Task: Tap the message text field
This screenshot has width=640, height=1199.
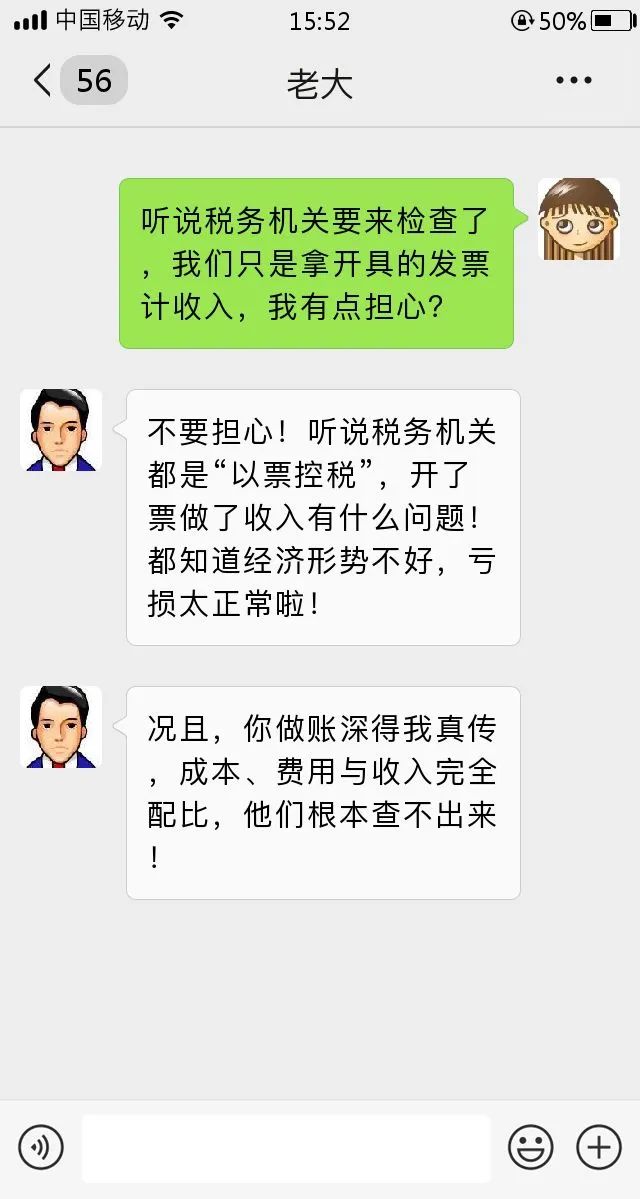Action: [286, 1149]
